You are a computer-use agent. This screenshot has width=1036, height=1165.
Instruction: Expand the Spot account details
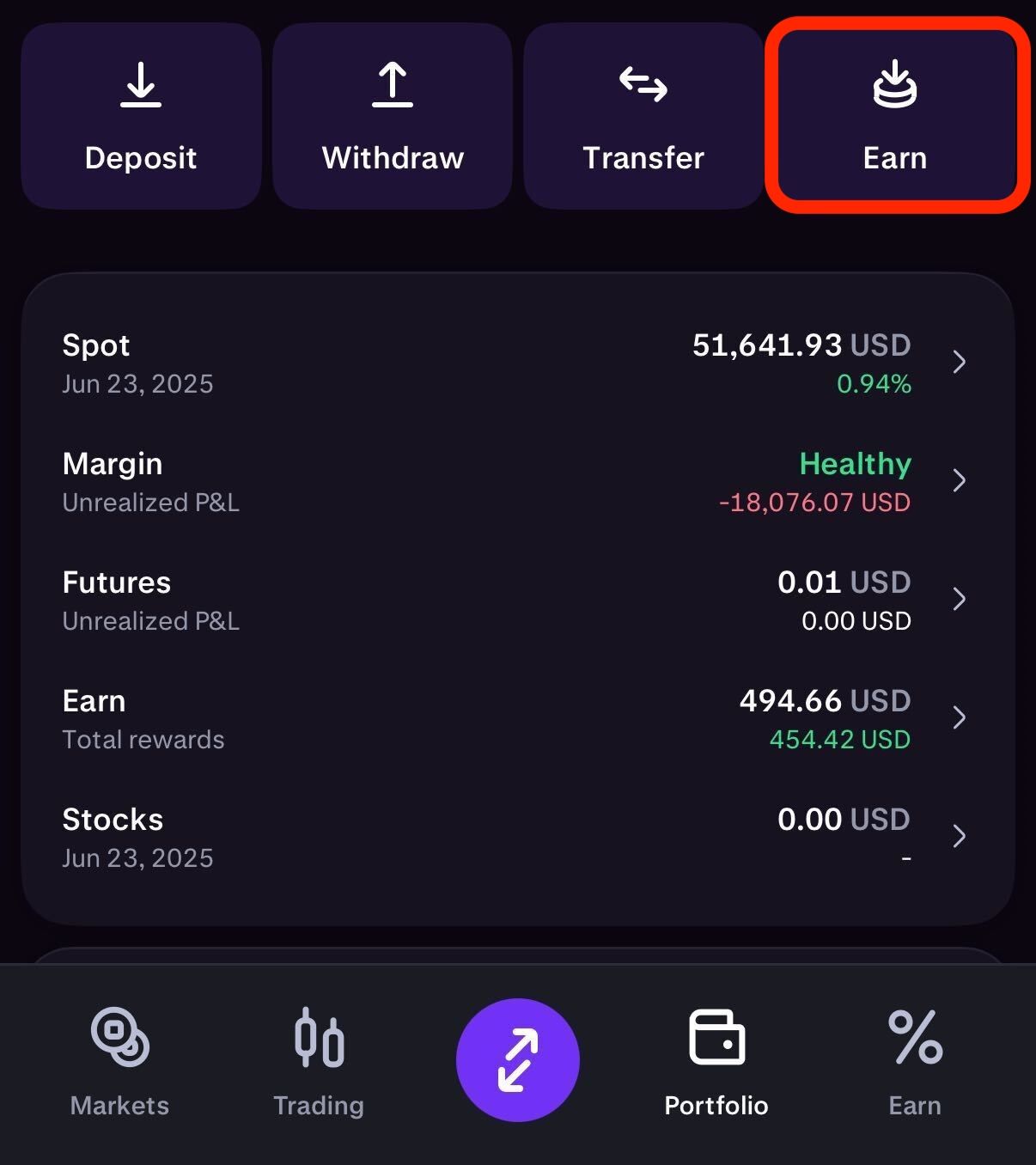960,363
